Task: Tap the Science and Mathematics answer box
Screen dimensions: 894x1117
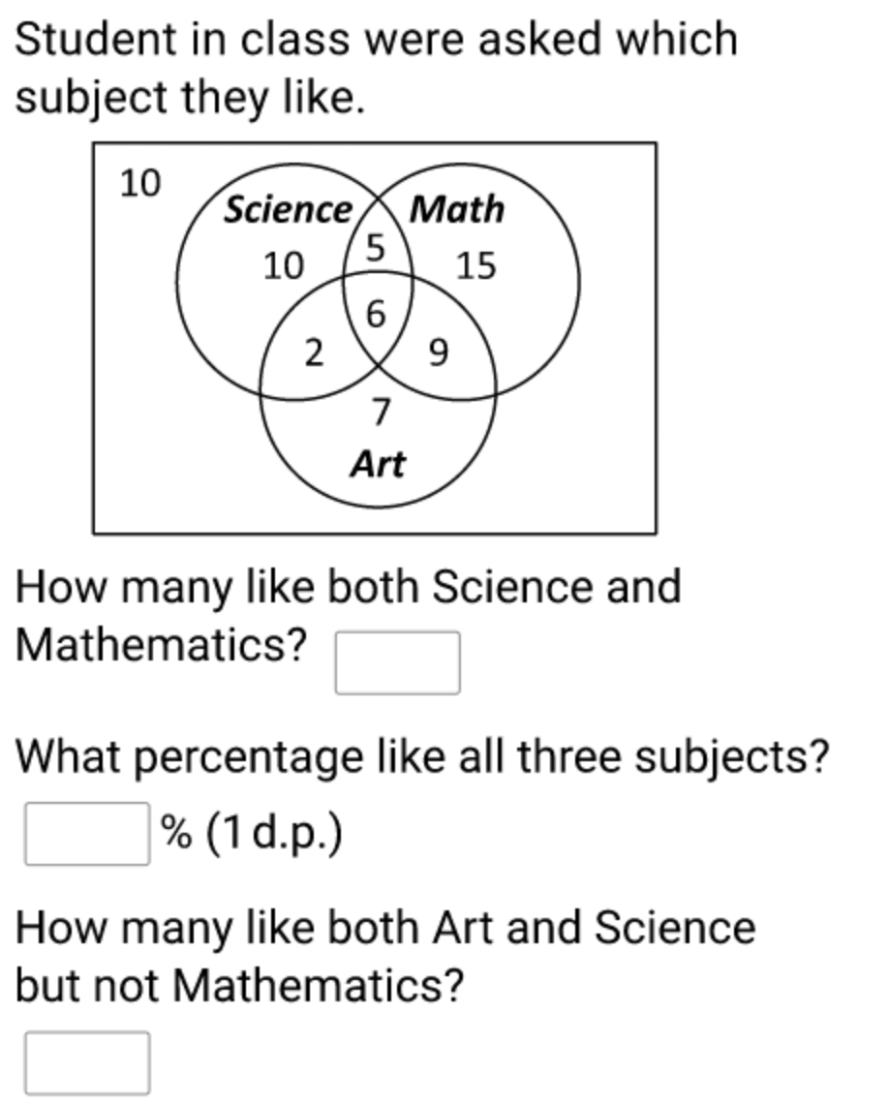Action: pos(397,663)
